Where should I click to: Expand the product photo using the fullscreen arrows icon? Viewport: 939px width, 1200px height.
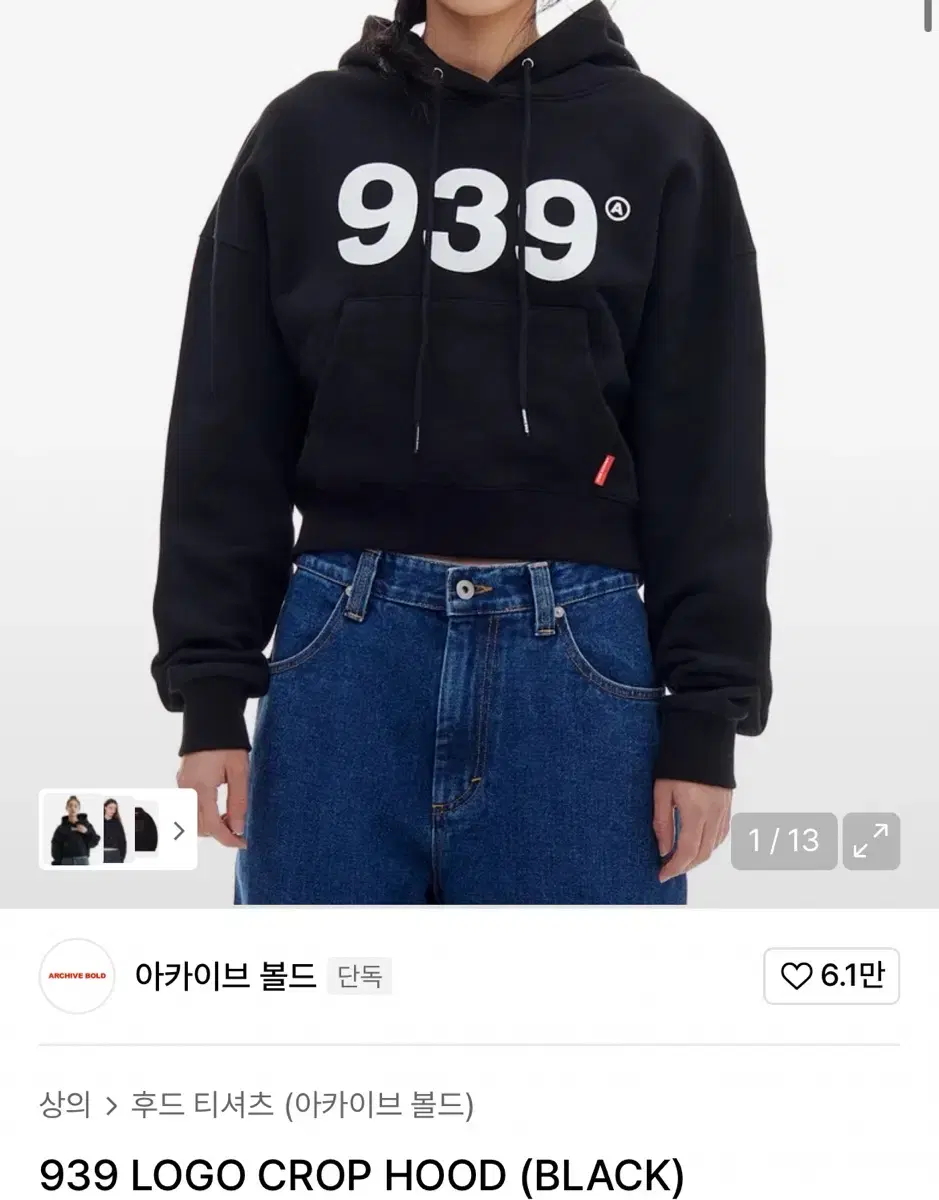coord(872,841)
